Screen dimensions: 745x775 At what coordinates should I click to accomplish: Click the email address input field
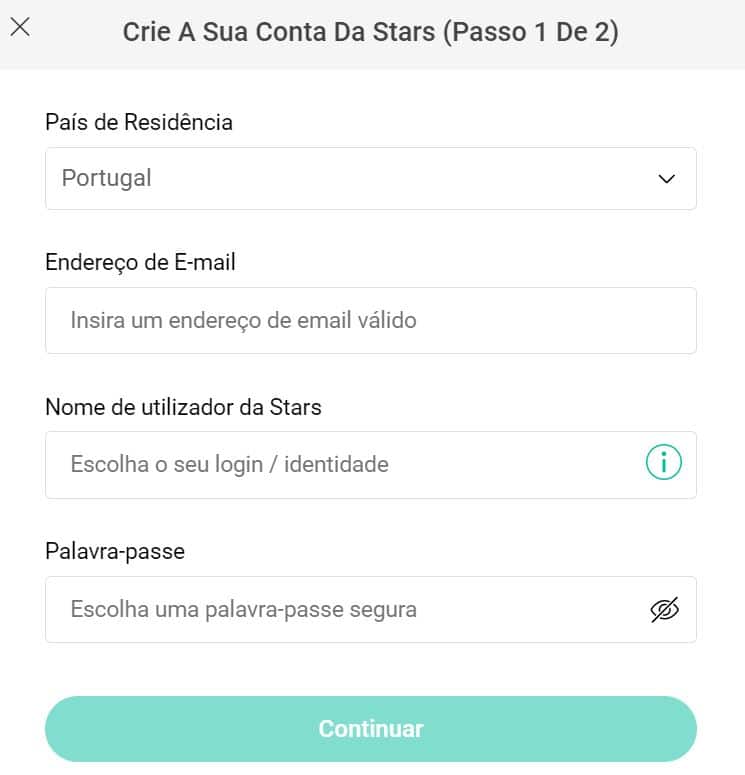tap(370, 320)
